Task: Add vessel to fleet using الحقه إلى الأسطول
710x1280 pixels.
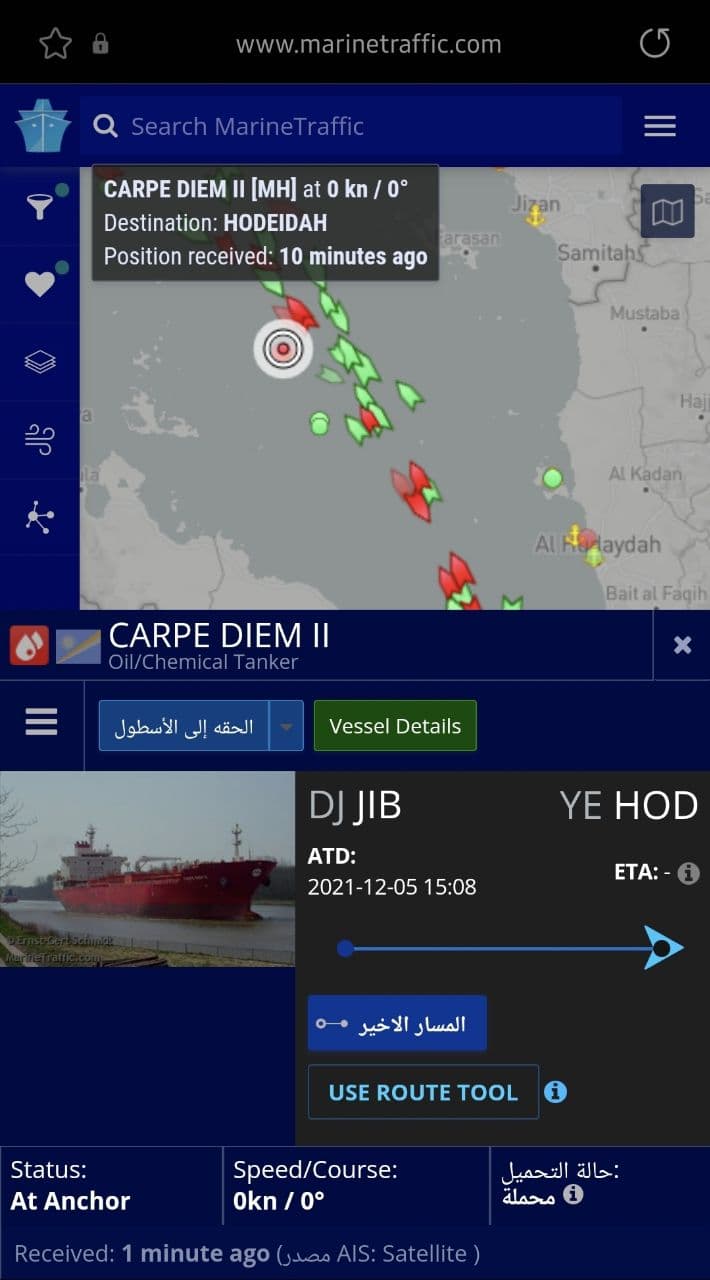Action: [x=186, y=726]
